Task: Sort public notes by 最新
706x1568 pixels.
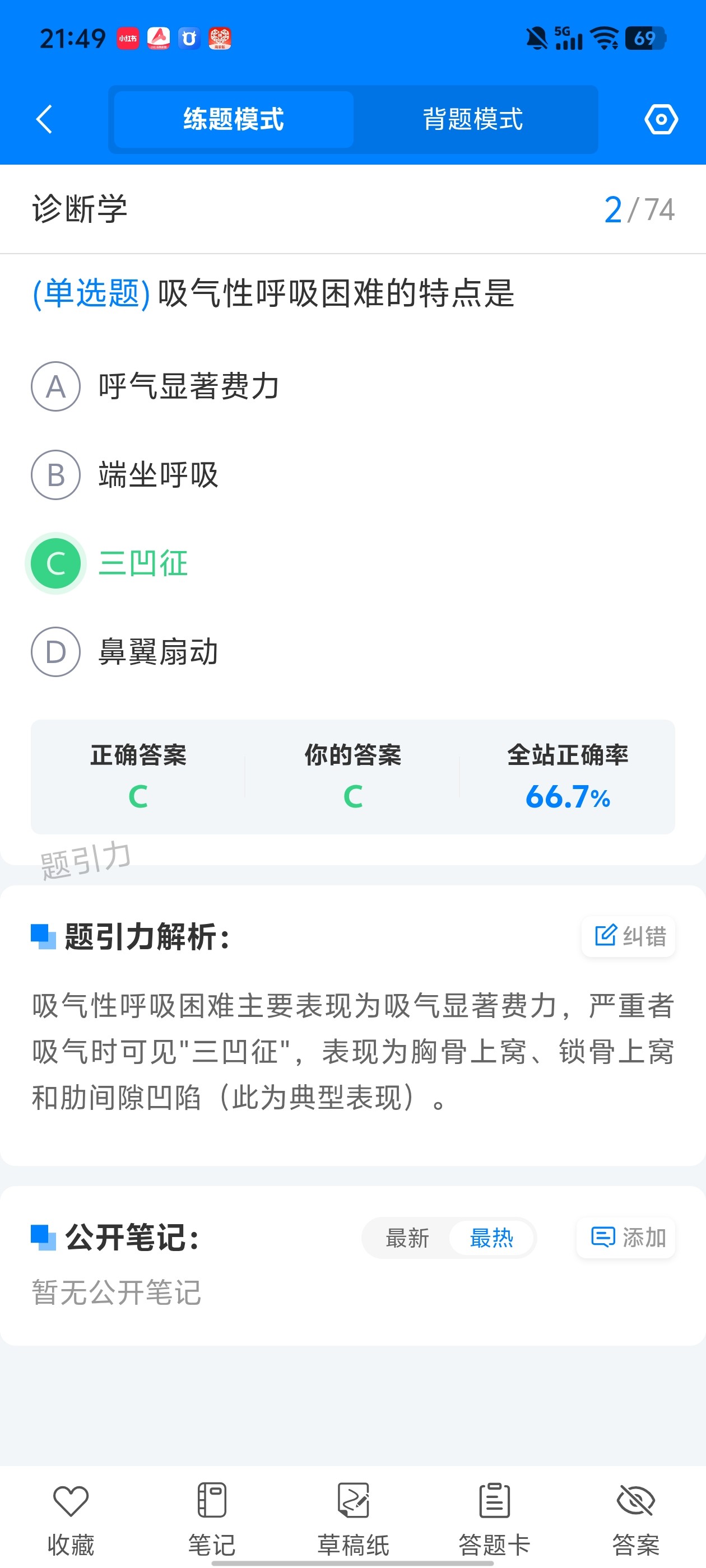Action: coord(407,1238)
